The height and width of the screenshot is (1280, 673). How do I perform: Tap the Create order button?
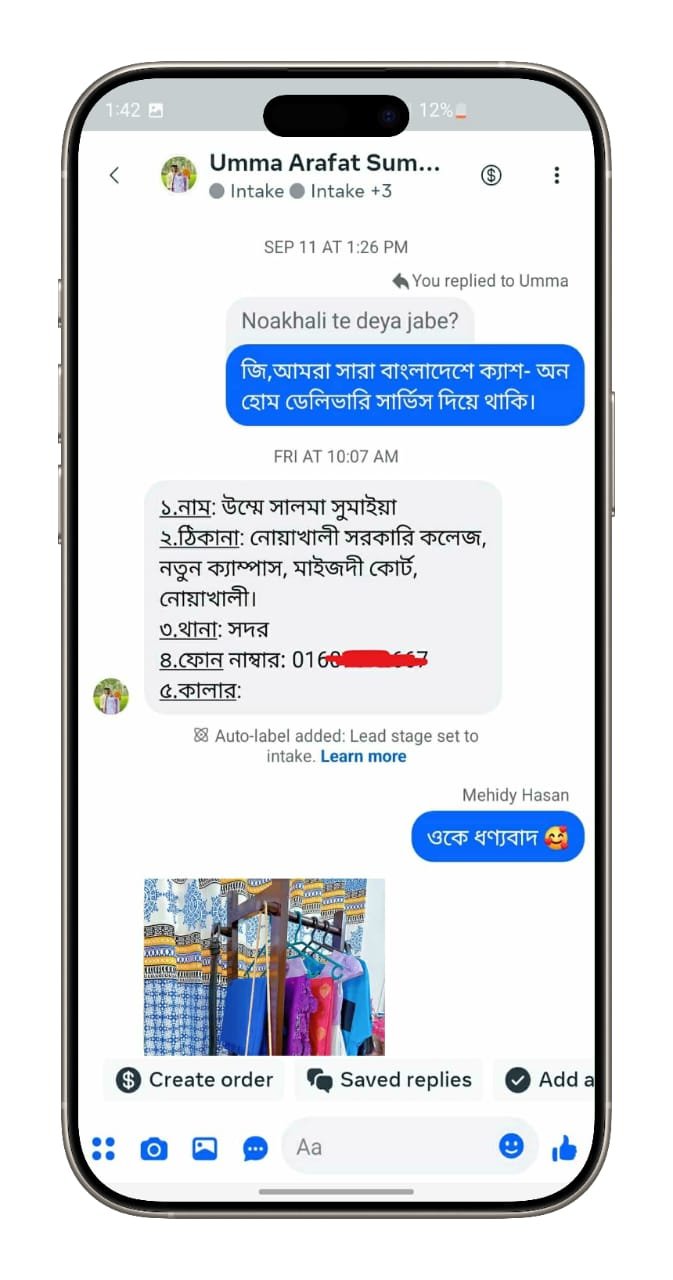pyautogui.click(x=194, y=1080)
